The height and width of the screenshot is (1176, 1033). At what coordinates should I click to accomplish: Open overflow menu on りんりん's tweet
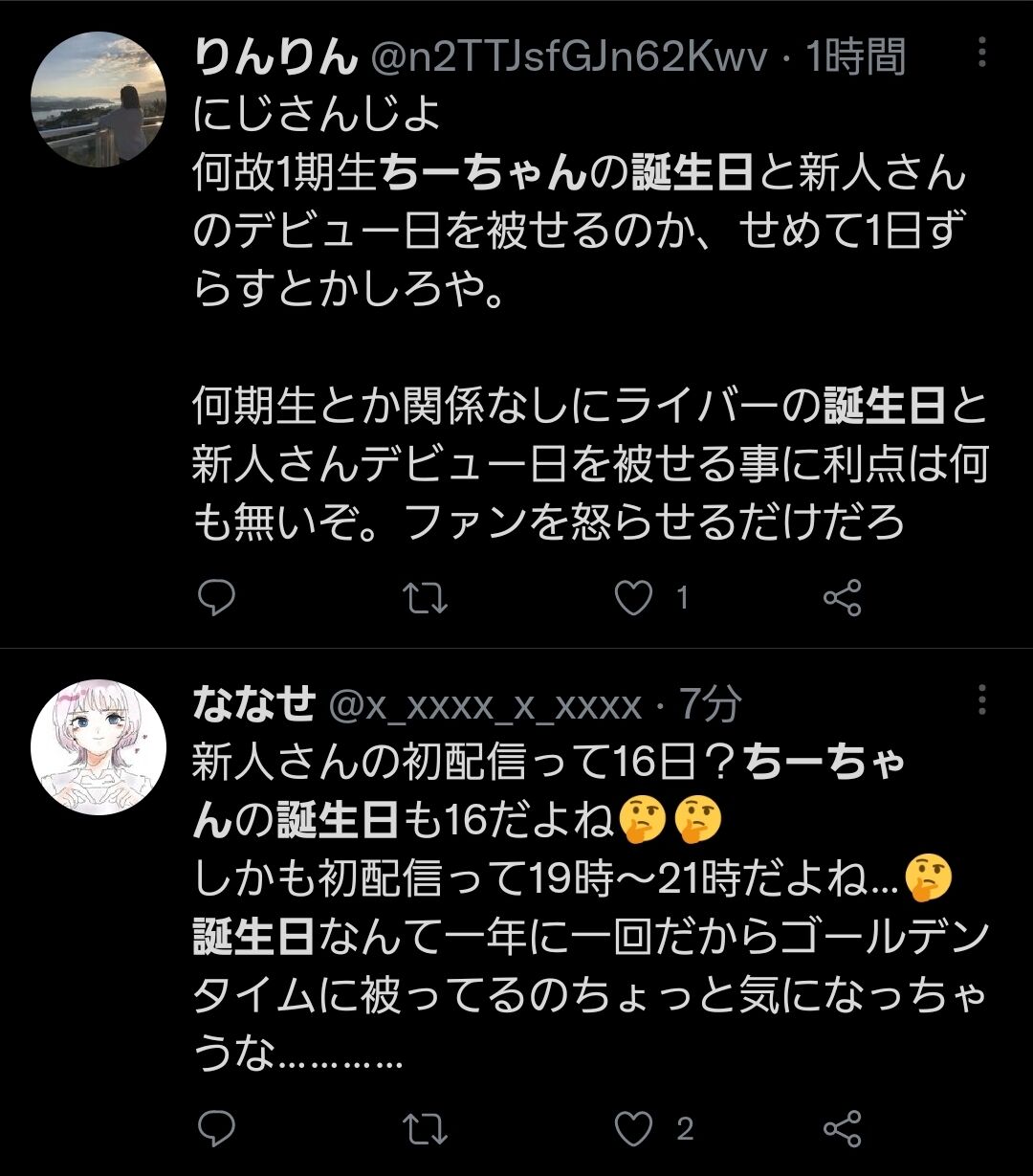982,55
